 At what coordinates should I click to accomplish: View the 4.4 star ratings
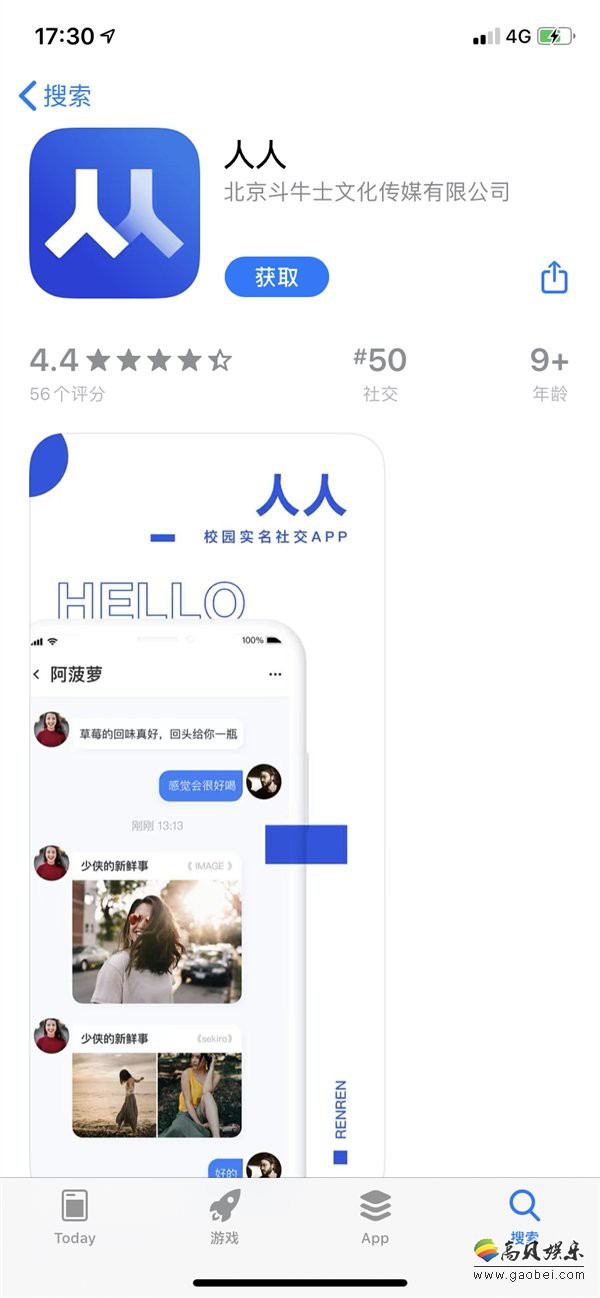coord(130,372)
